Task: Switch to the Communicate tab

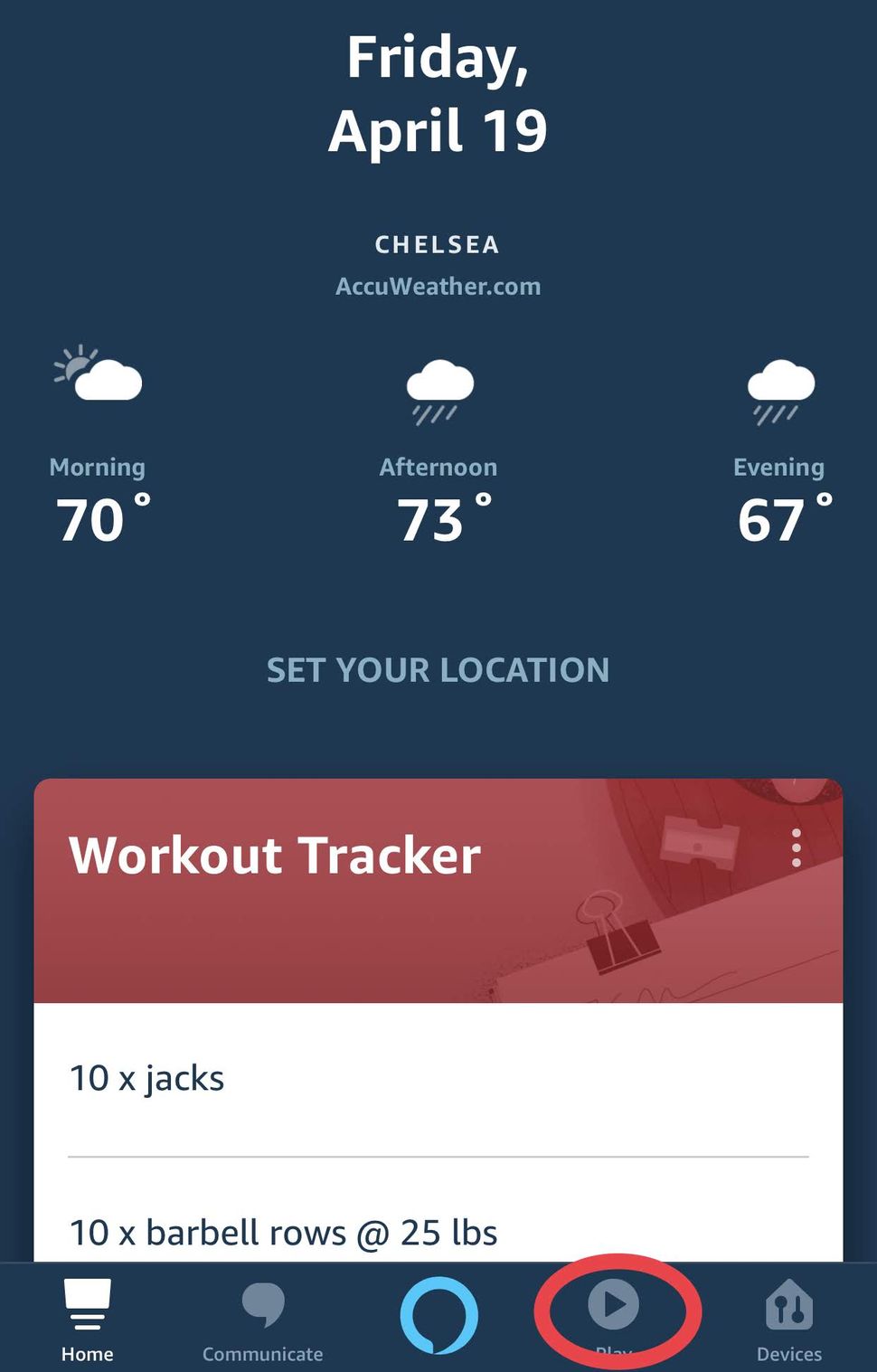Action: (x=262, y=1320)
